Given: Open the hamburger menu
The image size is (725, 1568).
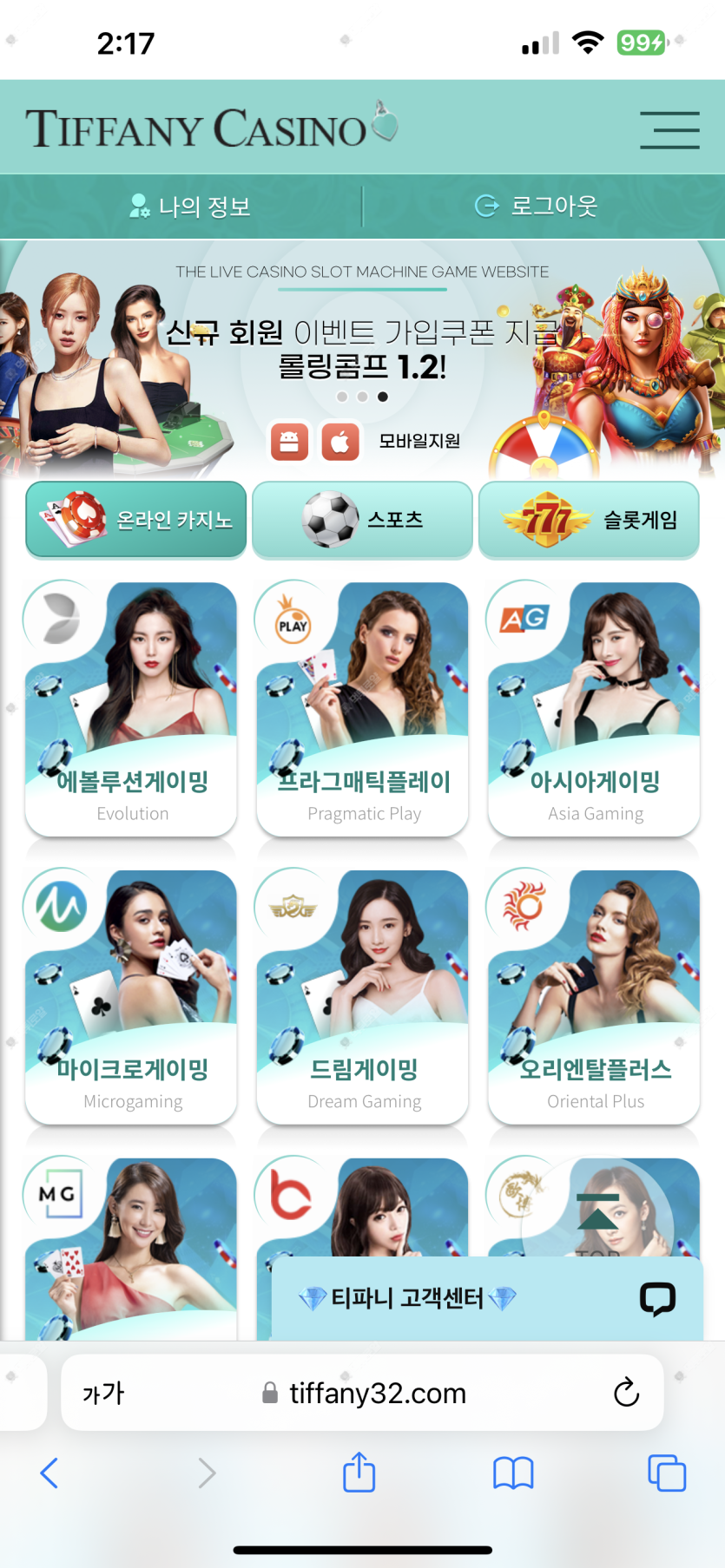Looking at the screenshot, I should pyautogui.click(x=669, y=130).
